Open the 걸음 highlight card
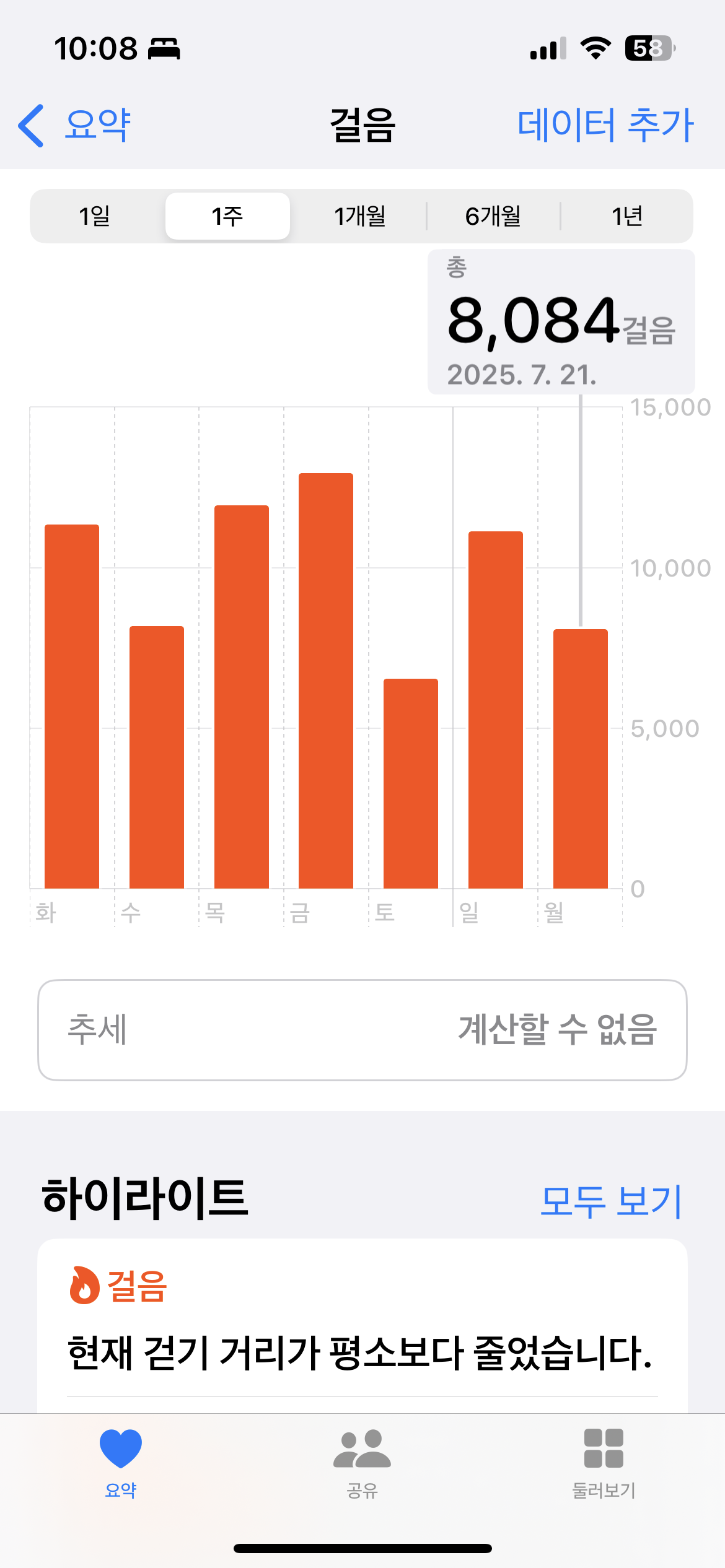 [x=362, y=1325]
